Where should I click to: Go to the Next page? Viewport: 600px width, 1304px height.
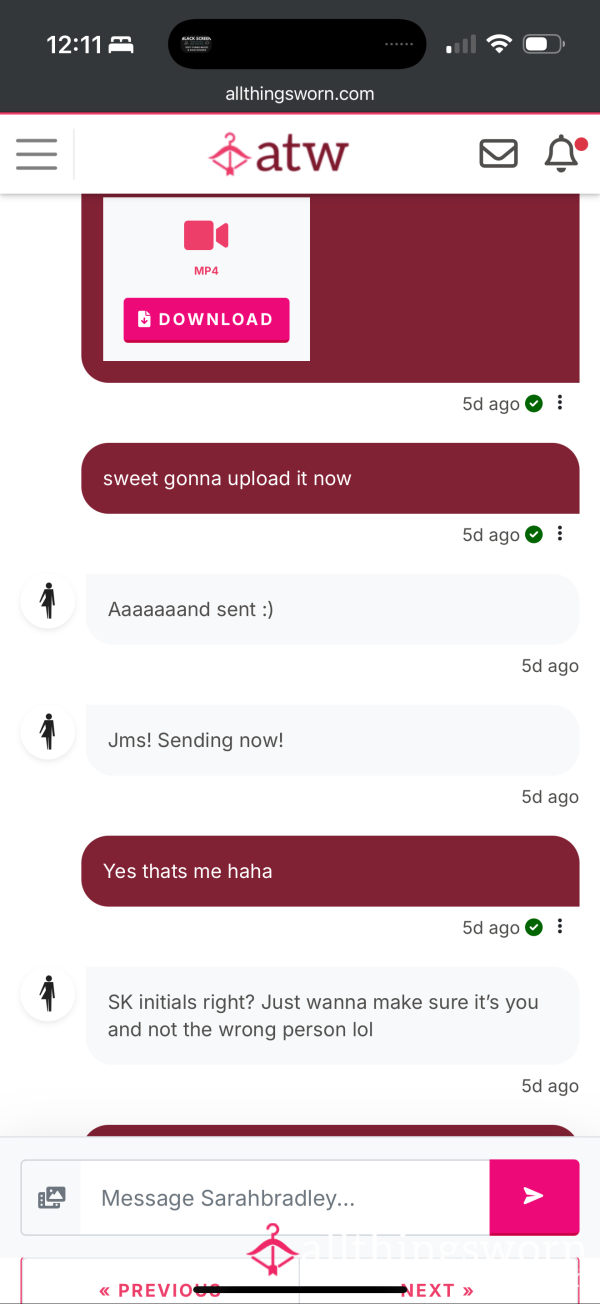[x=438, y=1289]
